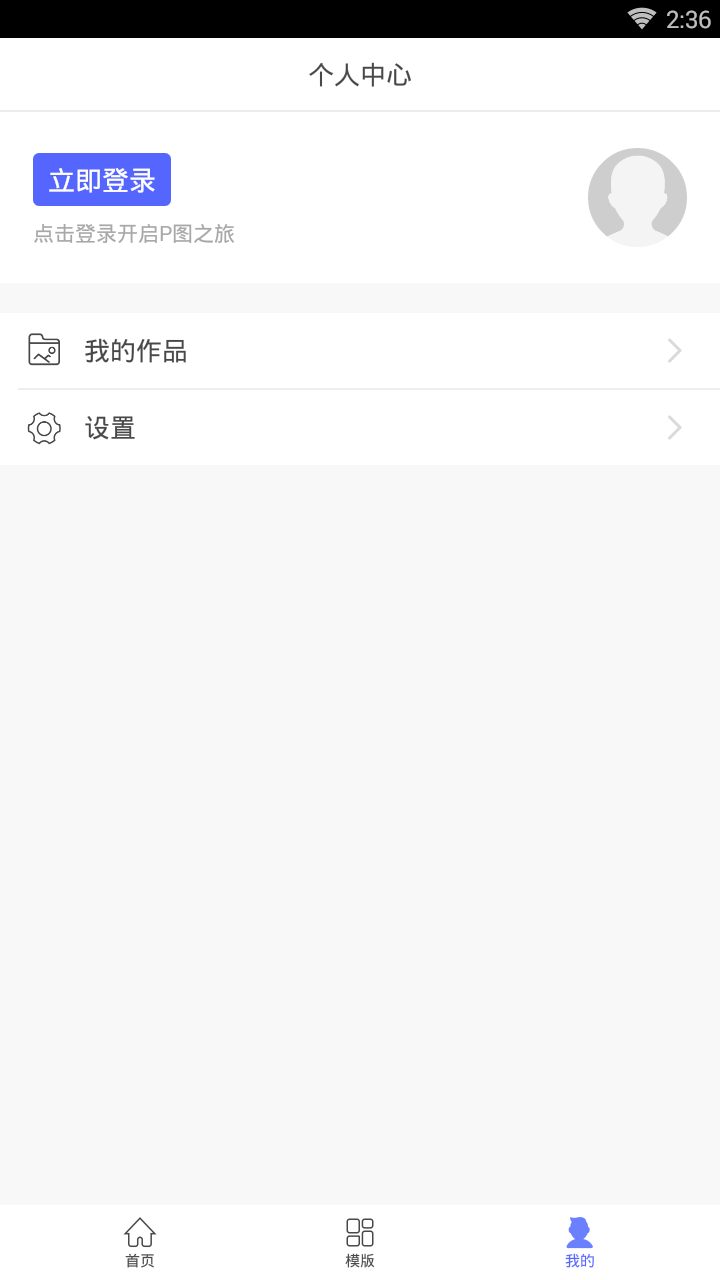Click the 我的作品 picture folder icon

point(43,350)
